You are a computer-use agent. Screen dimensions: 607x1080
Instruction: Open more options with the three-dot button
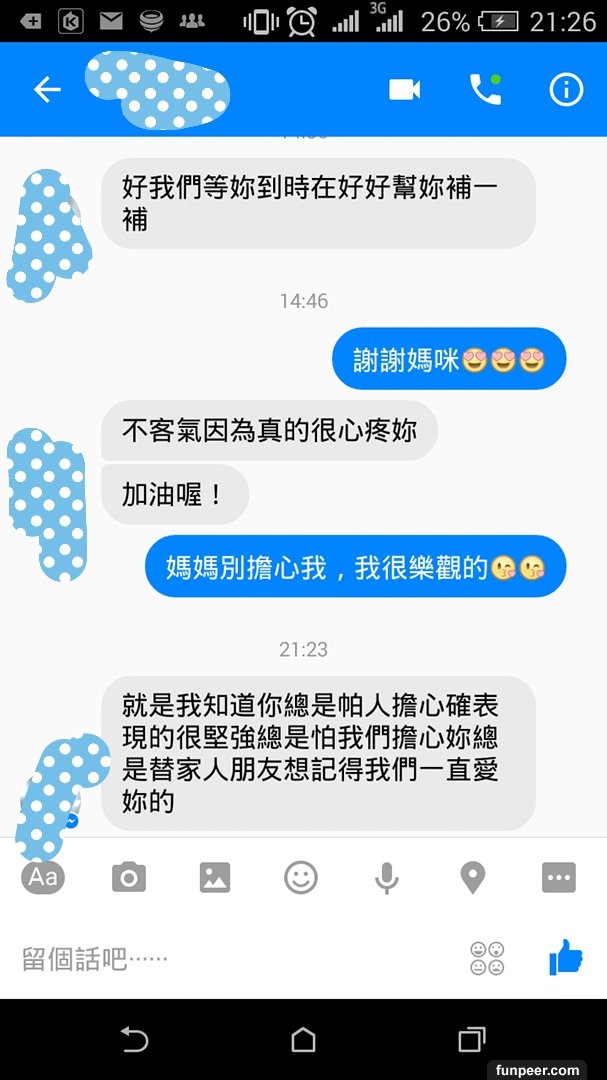tap(558, 878)
